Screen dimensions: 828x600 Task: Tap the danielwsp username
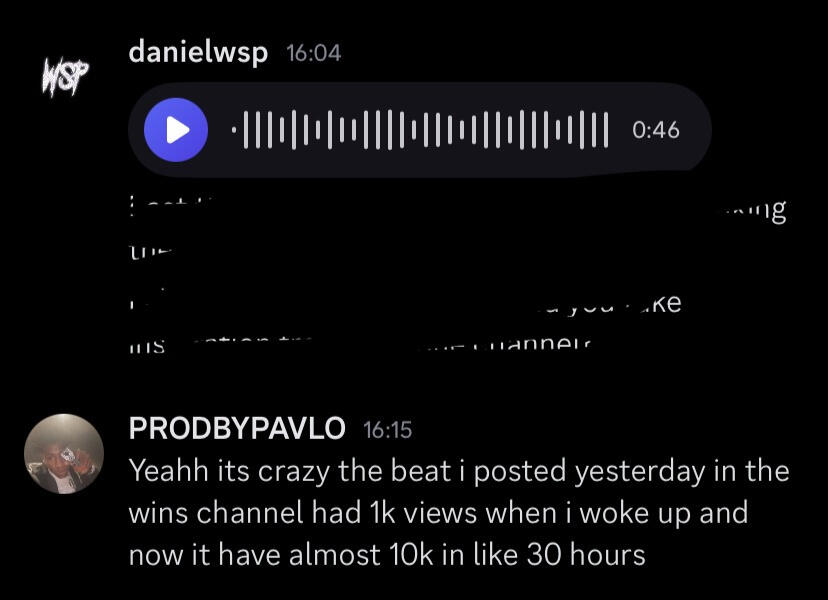point(198,53)
